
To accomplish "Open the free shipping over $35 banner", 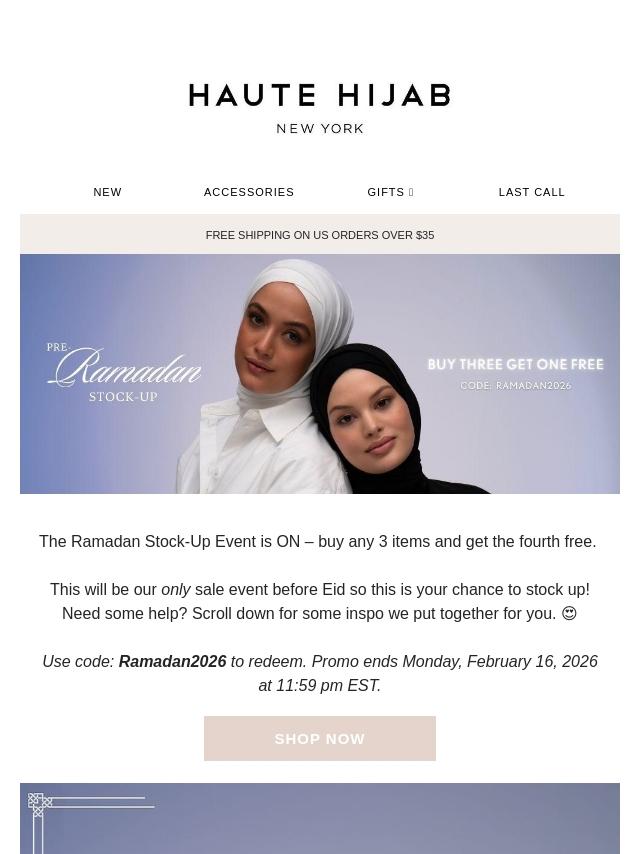I will tap(320, 235).
